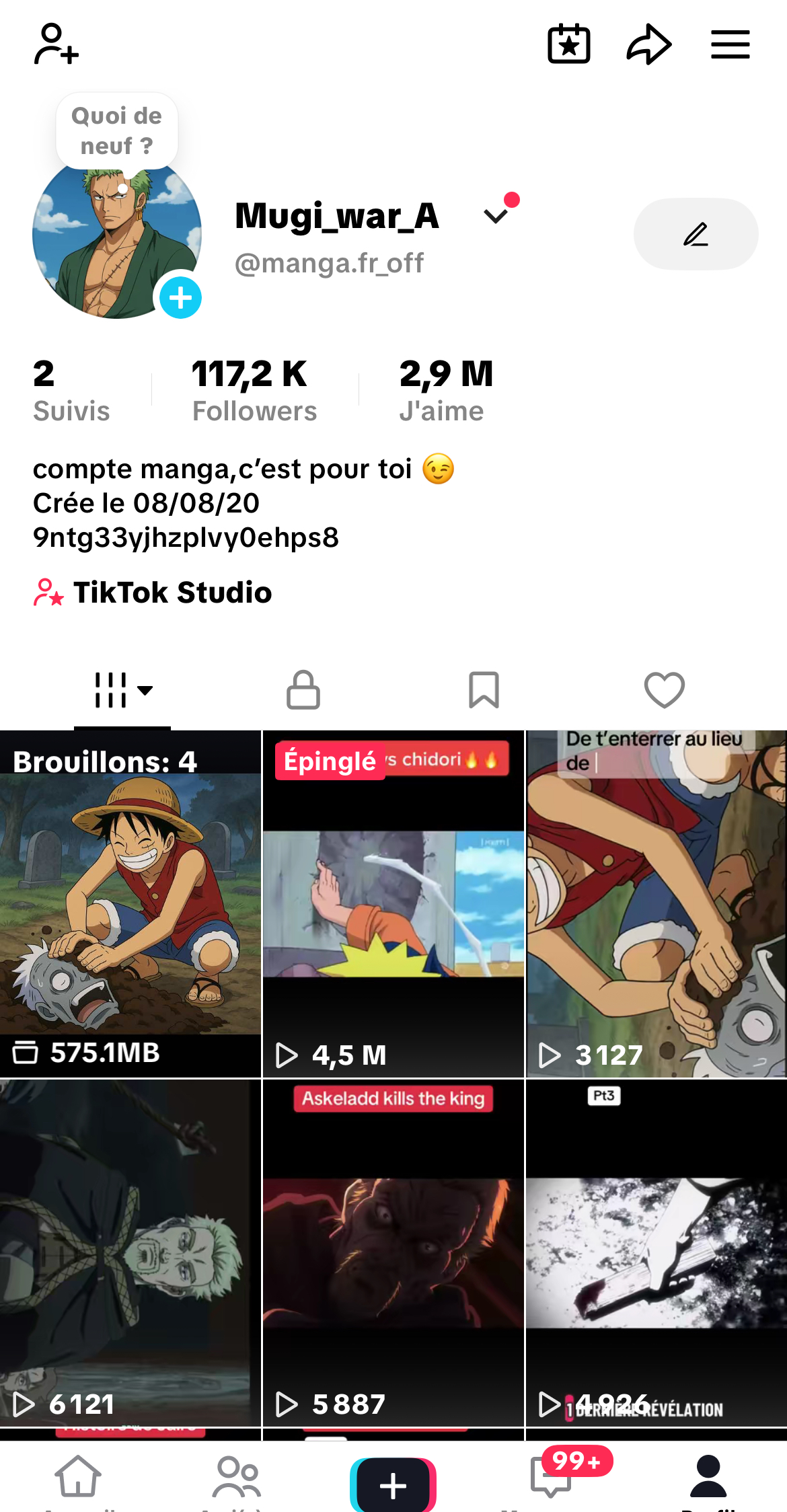Image resolution: width=787 pixels, height=1512 pixels.
Task: Tap the 'Quoi de neuf ?' bubble
Action: click(117, 130)
